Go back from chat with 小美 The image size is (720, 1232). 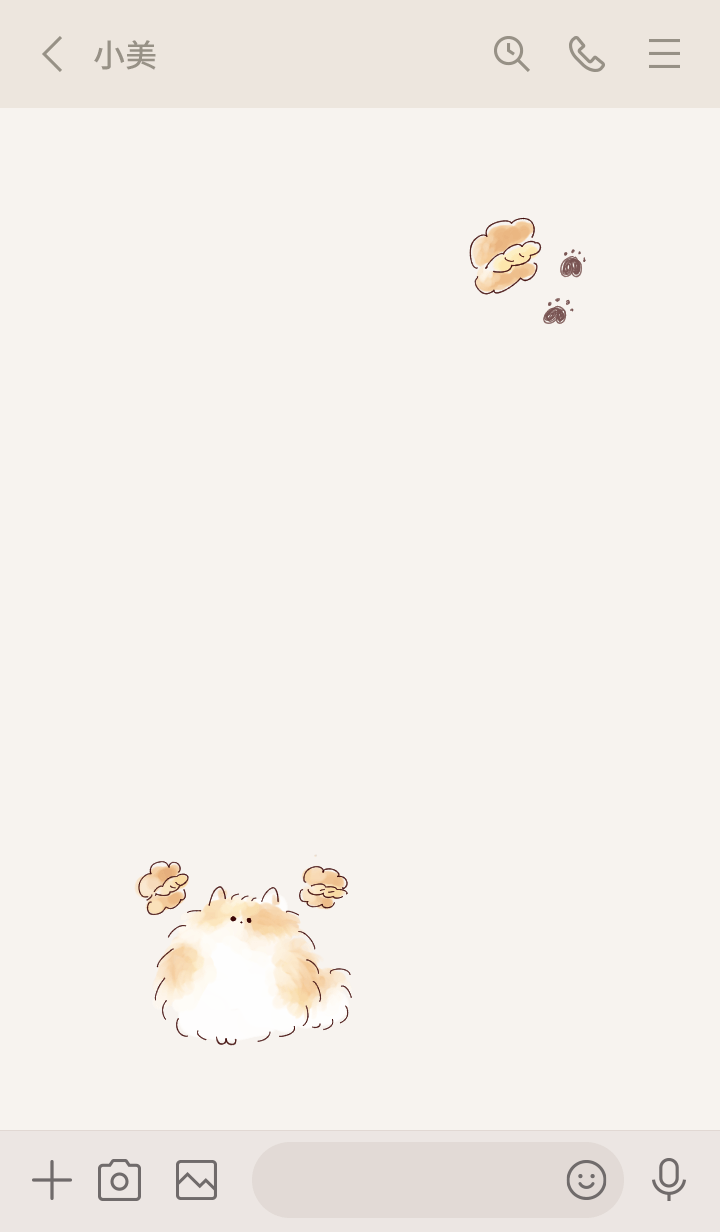[52, 54]
